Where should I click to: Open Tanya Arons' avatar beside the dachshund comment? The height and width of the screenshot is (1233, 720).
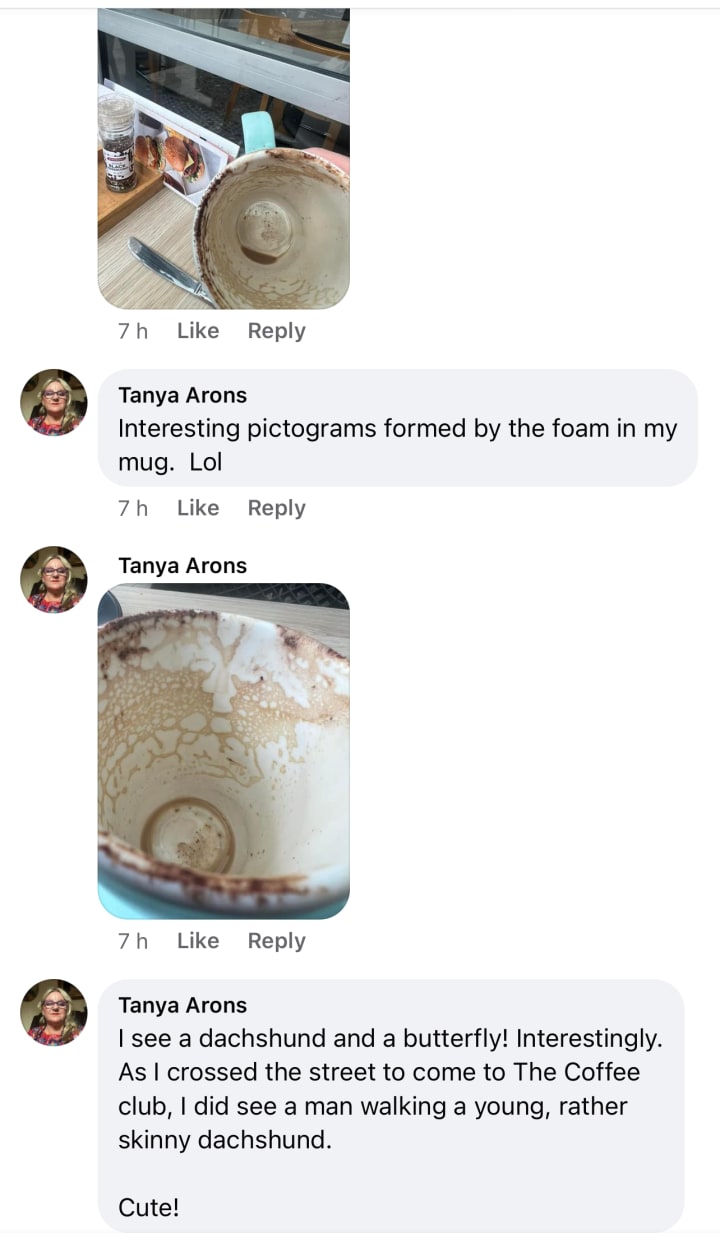54,1012
